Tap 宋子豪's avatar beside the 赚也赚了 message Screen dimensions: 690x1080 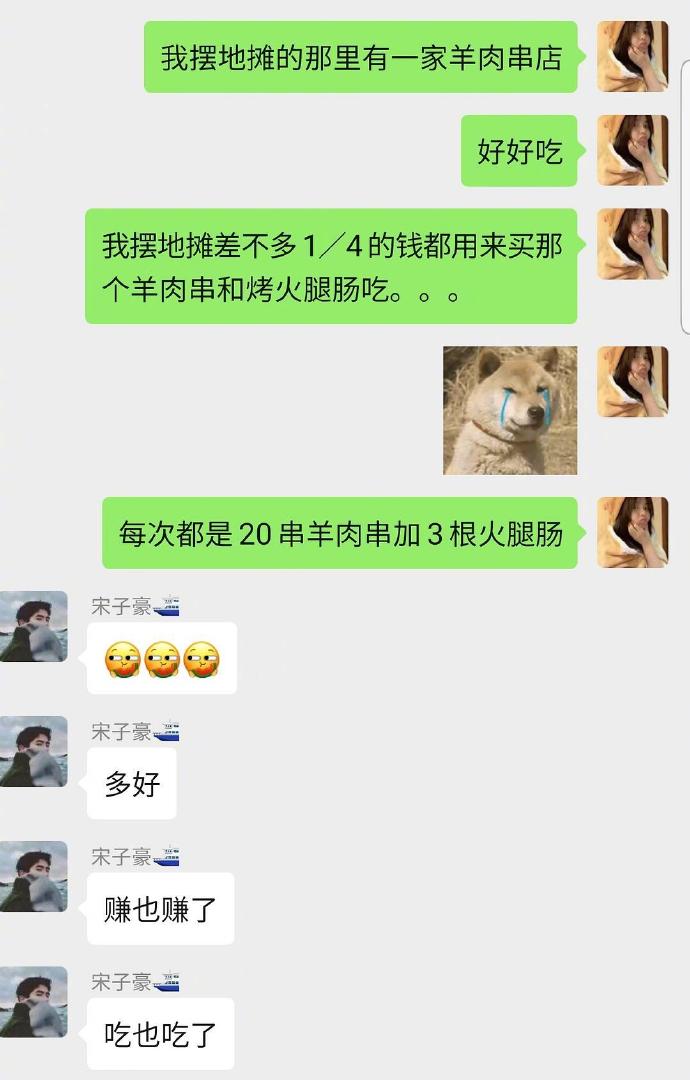click(x=34, y=876)
